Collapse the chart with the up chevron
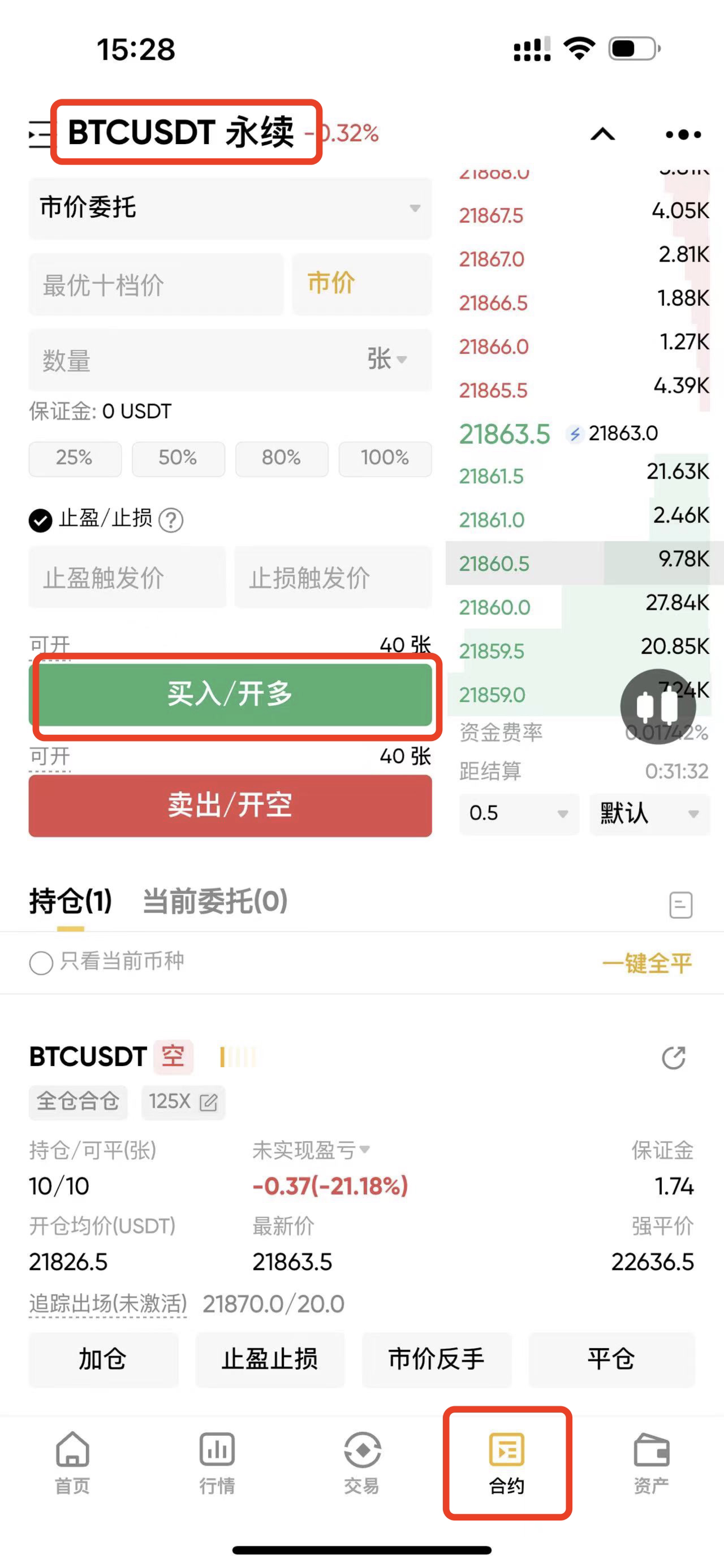Screen dimensions: 724x1568 [x=602, y=135]
